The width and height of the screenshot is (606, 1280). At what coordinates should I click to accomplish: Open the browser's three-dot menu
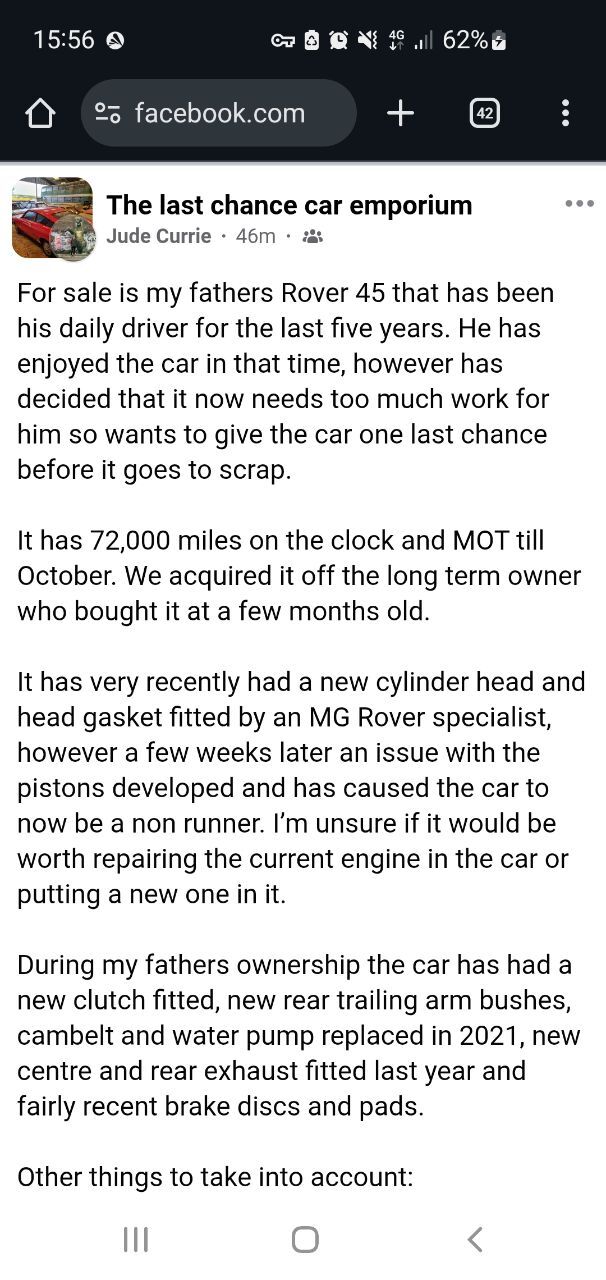565,113
